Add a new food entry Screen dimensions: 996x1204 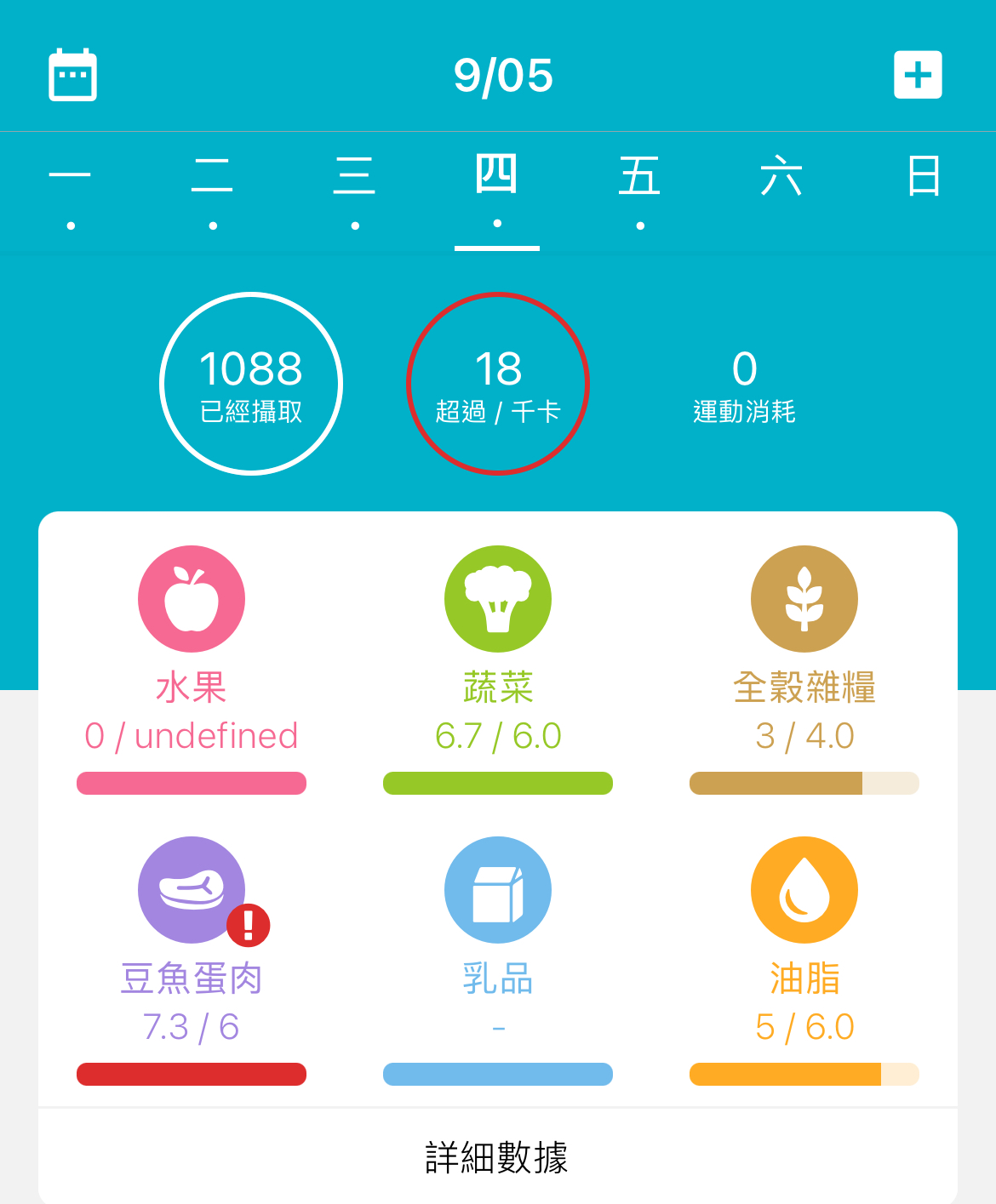918,75
